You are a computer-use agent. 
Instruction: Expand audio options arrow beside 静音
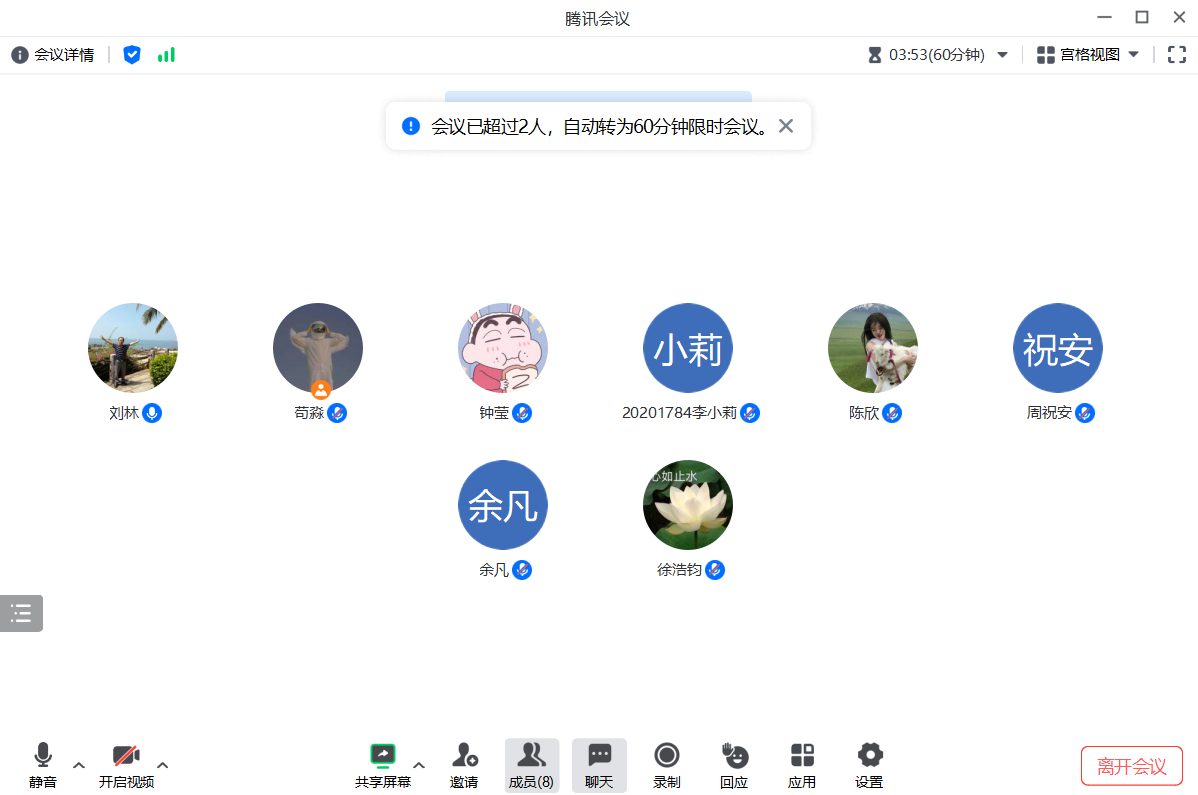79,765
